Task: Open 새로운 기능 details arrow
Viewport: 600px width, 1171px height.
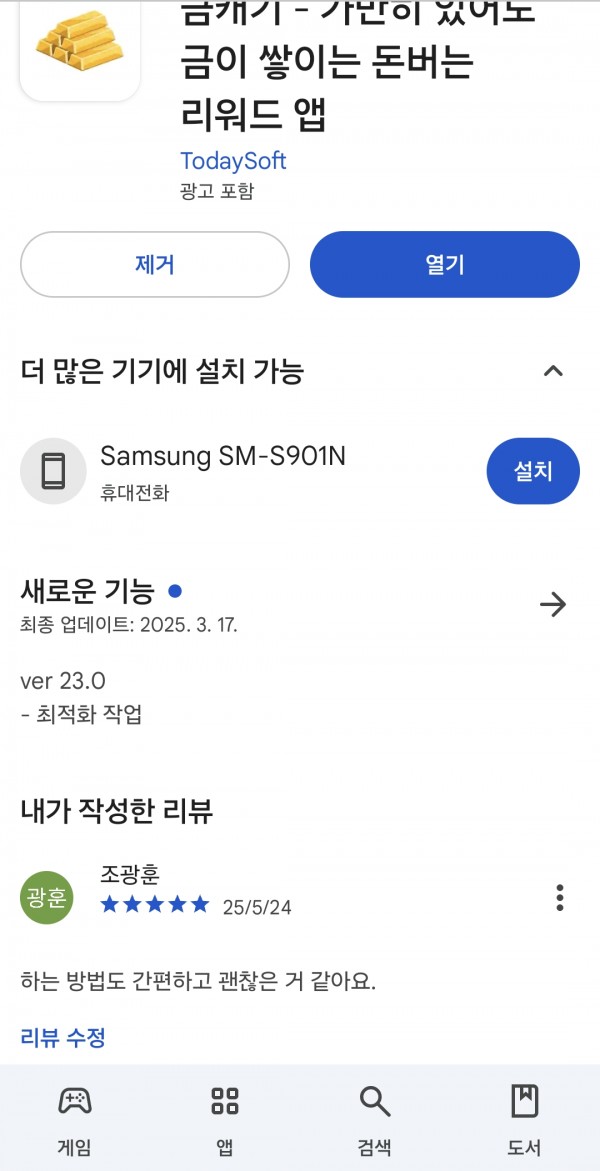Action: pos(553,604)
